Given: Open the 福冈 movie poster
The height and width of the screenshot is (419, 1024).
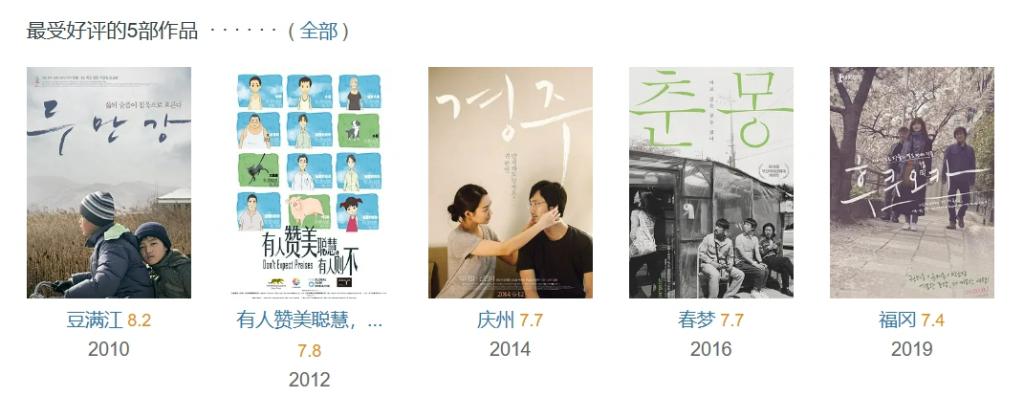Looking at the screenshot, I should pyautogui.click(x=912, y=182).
